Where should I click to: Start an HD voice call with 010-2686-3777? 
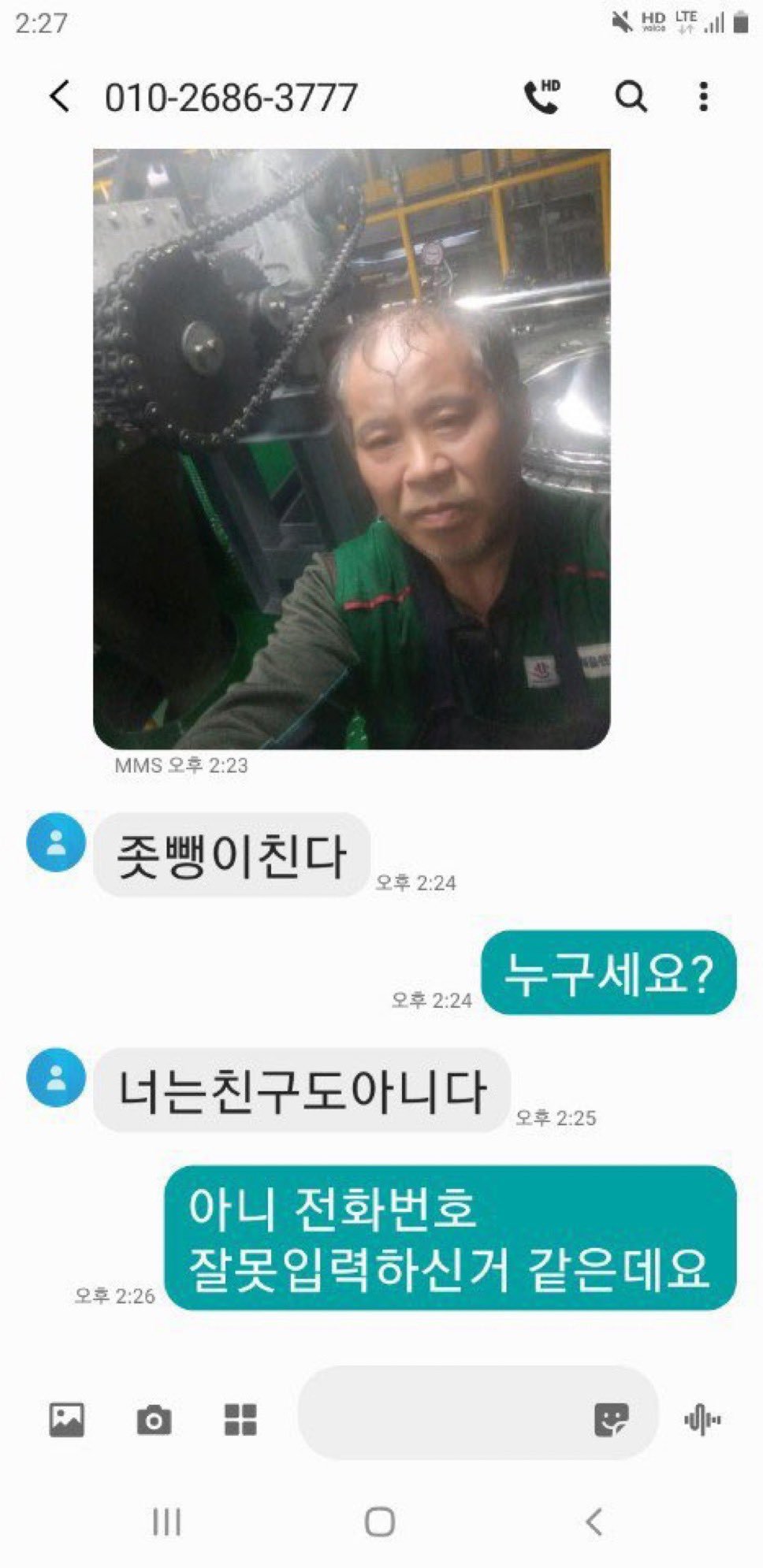(x=542, y=97)
